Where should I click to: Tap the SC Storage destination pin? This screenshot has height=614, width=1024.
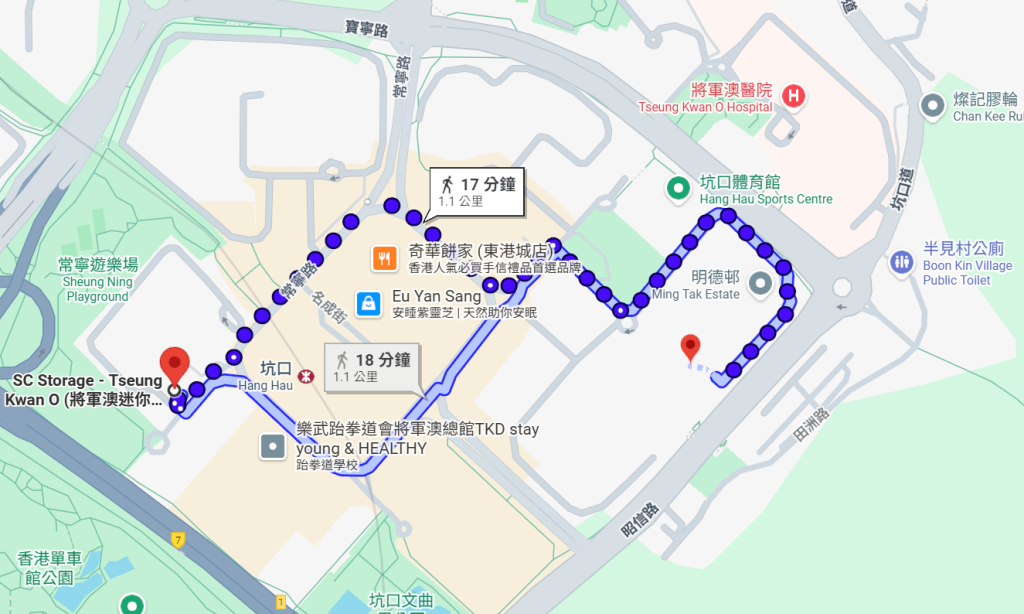point(175,365)
